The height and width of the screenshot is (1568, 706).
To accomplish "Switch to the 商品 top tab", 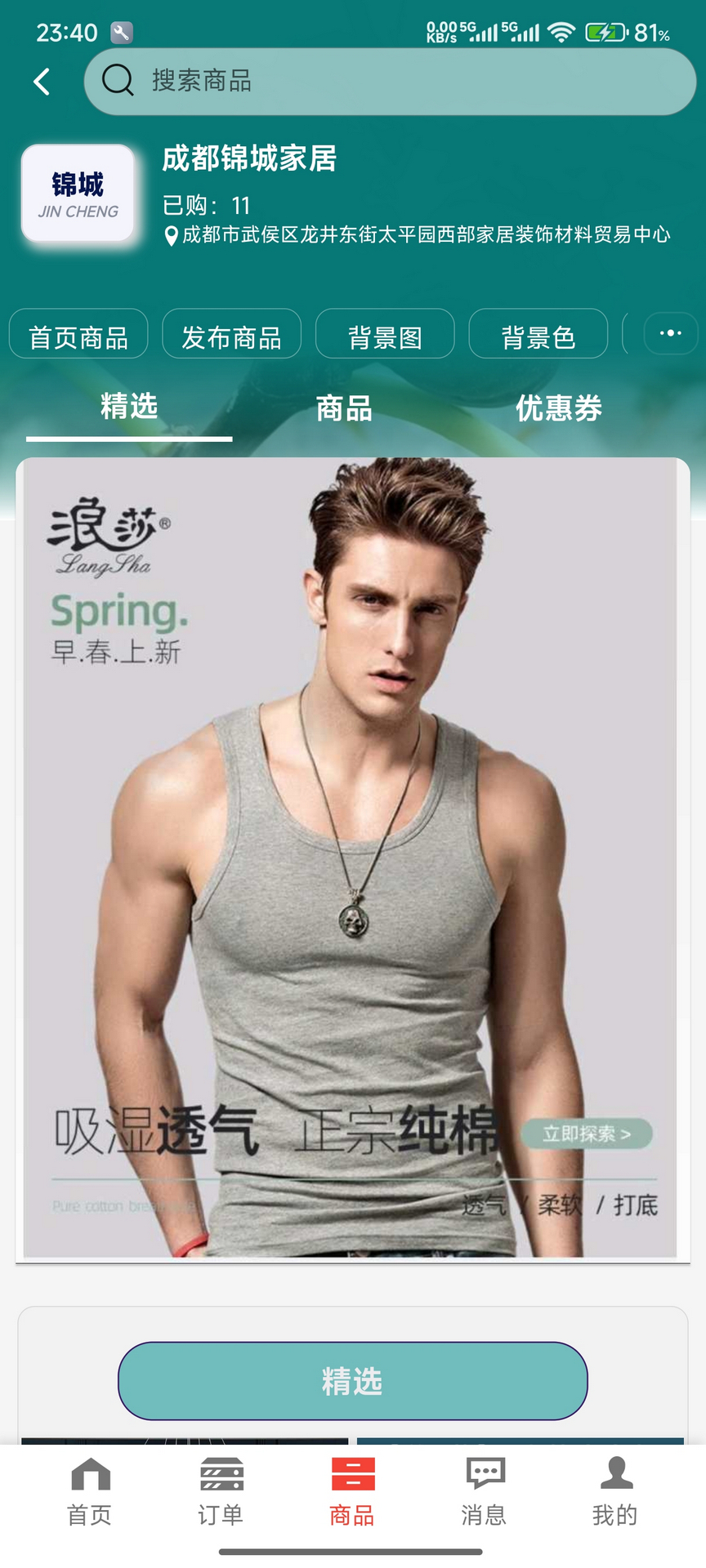I will [344, 408].
